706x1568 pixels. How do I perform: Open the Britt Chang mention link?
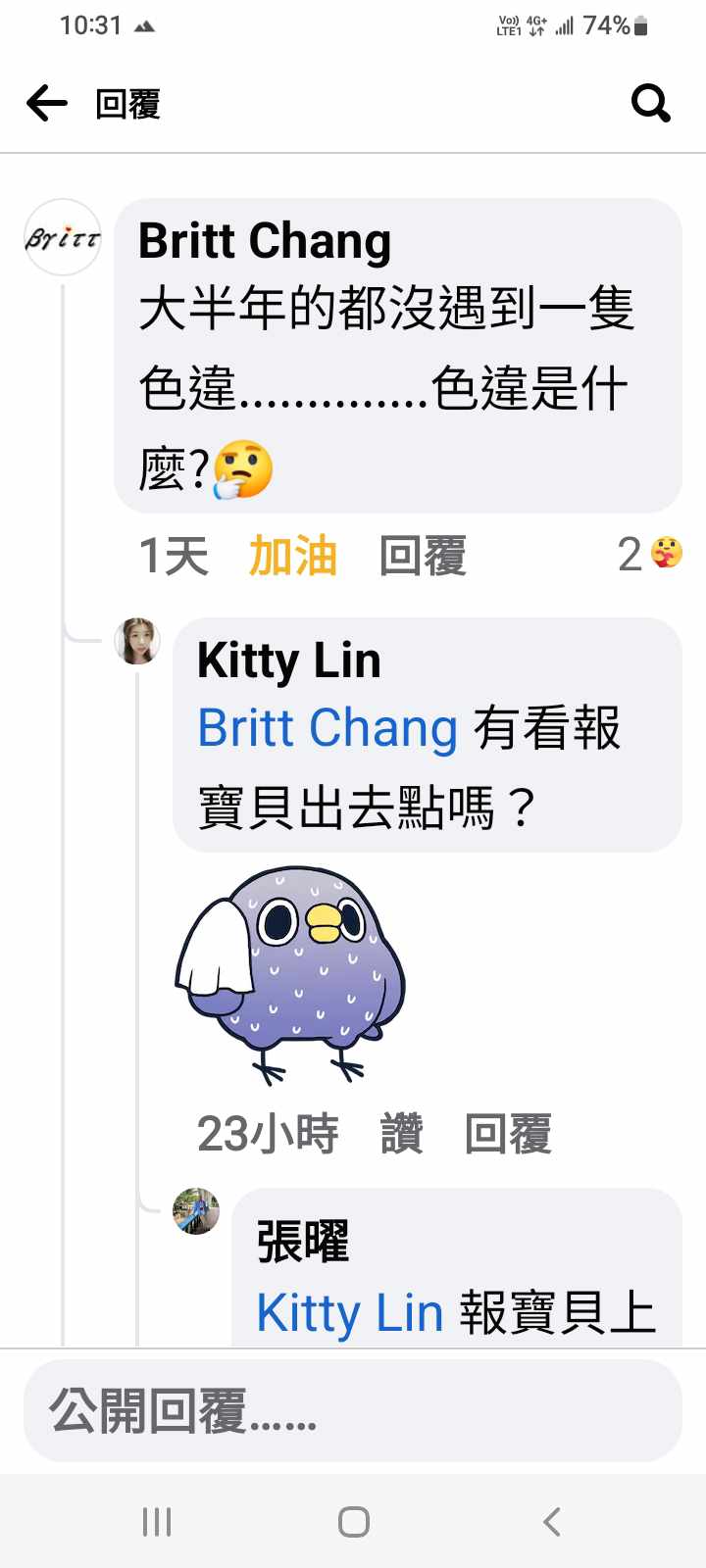click(328, 729)
